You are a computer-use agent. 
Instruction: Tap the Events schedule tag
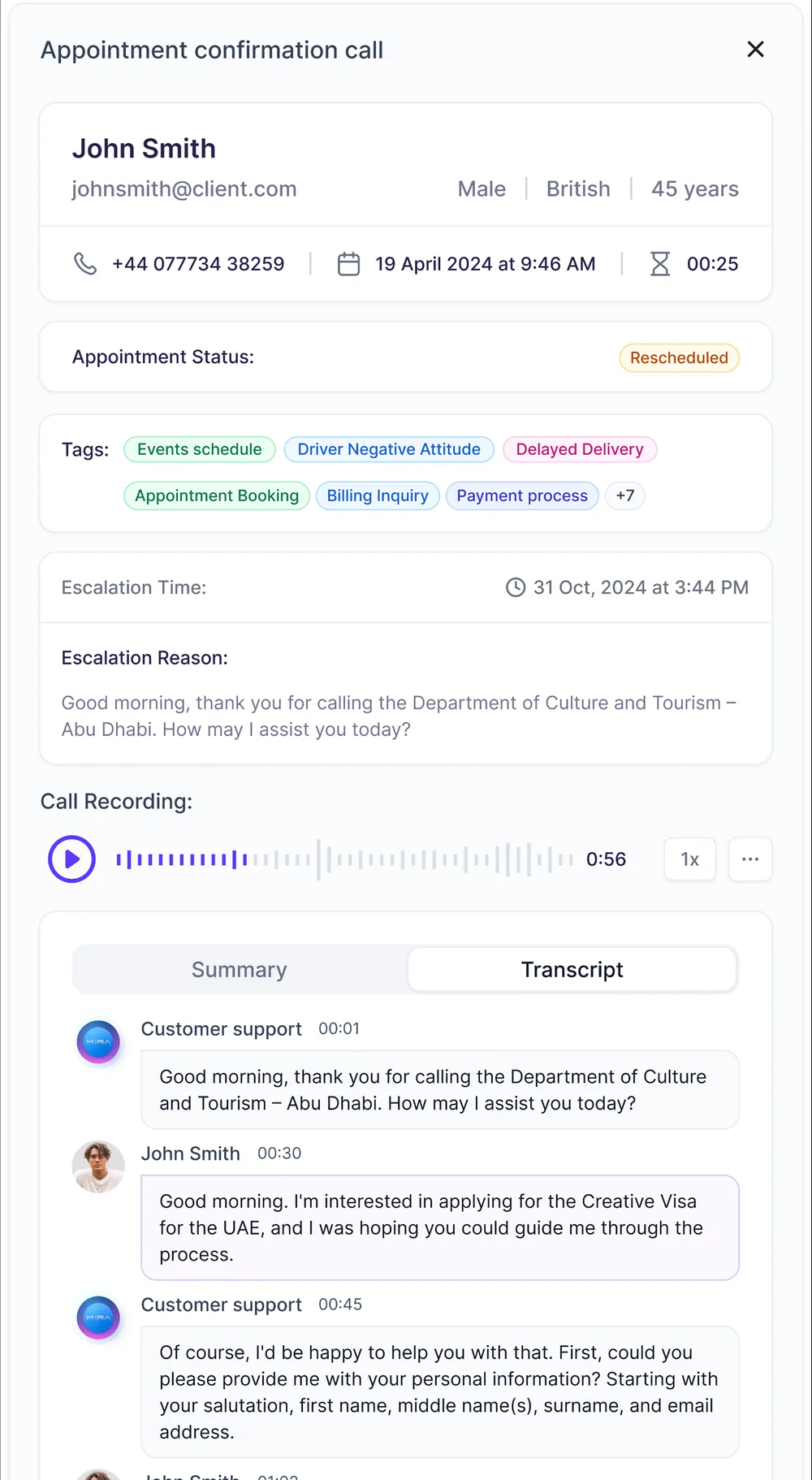[x=200, y=449]
